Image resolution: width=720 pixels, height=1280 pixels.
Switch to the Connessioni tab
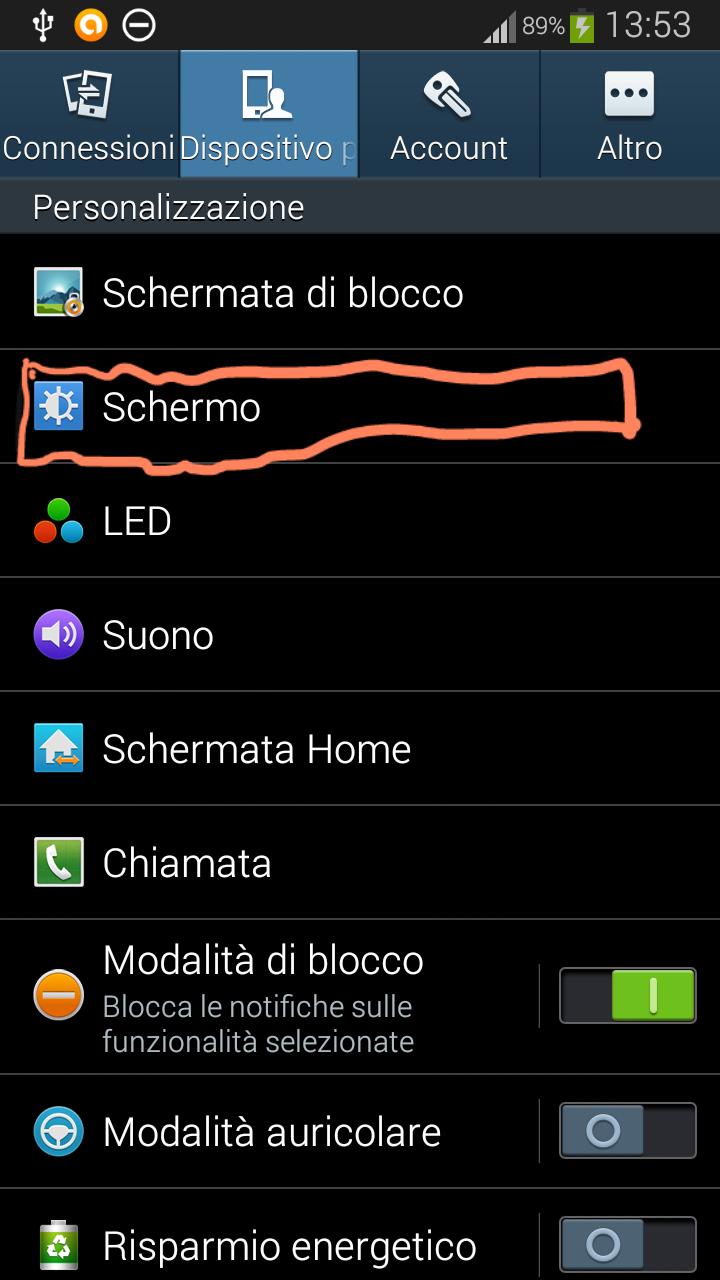pyautogui.click(x=88, y=113)
